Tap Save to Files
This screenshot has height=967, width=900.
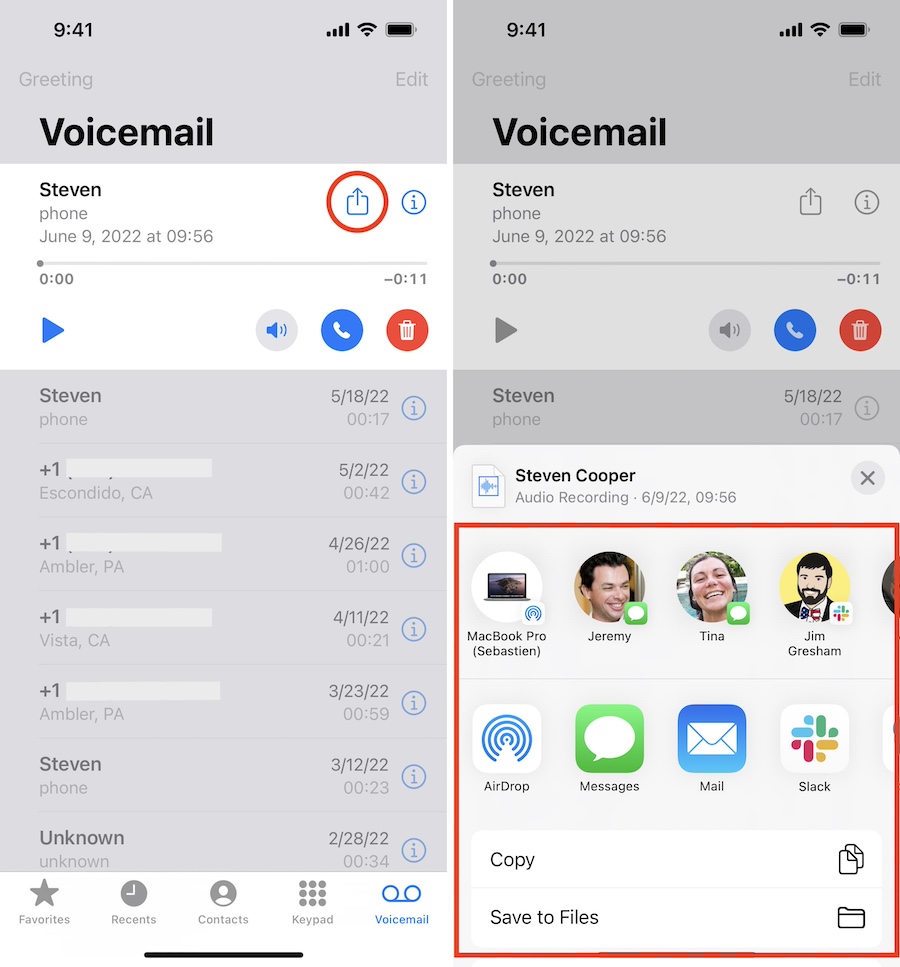tap(676, 917)
